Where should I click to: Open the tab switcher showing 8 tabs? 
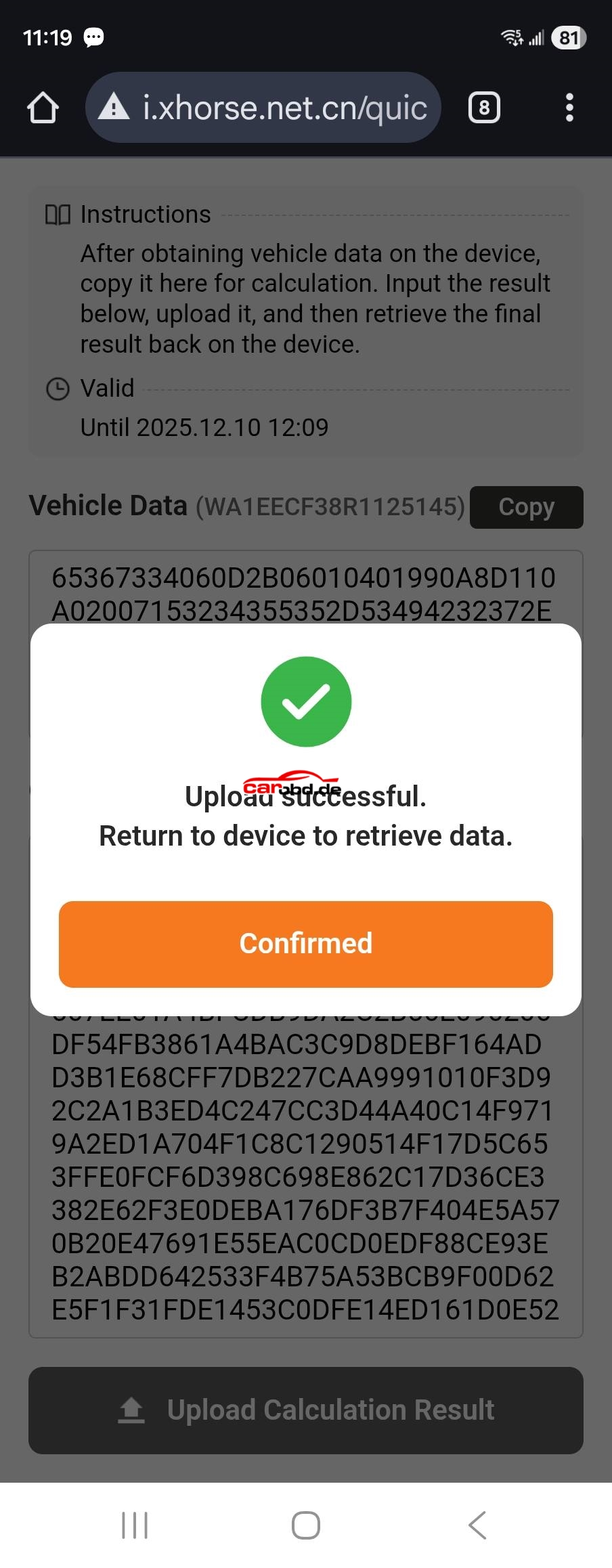(484, 108)
